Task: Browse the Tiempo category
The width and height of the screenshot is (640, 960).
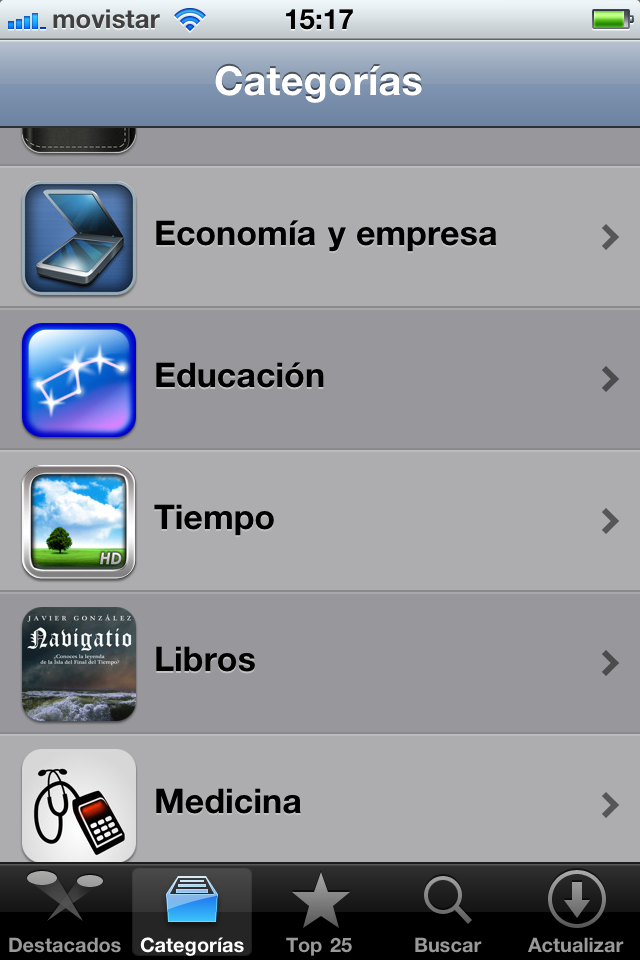Action: tap(325, 520)
